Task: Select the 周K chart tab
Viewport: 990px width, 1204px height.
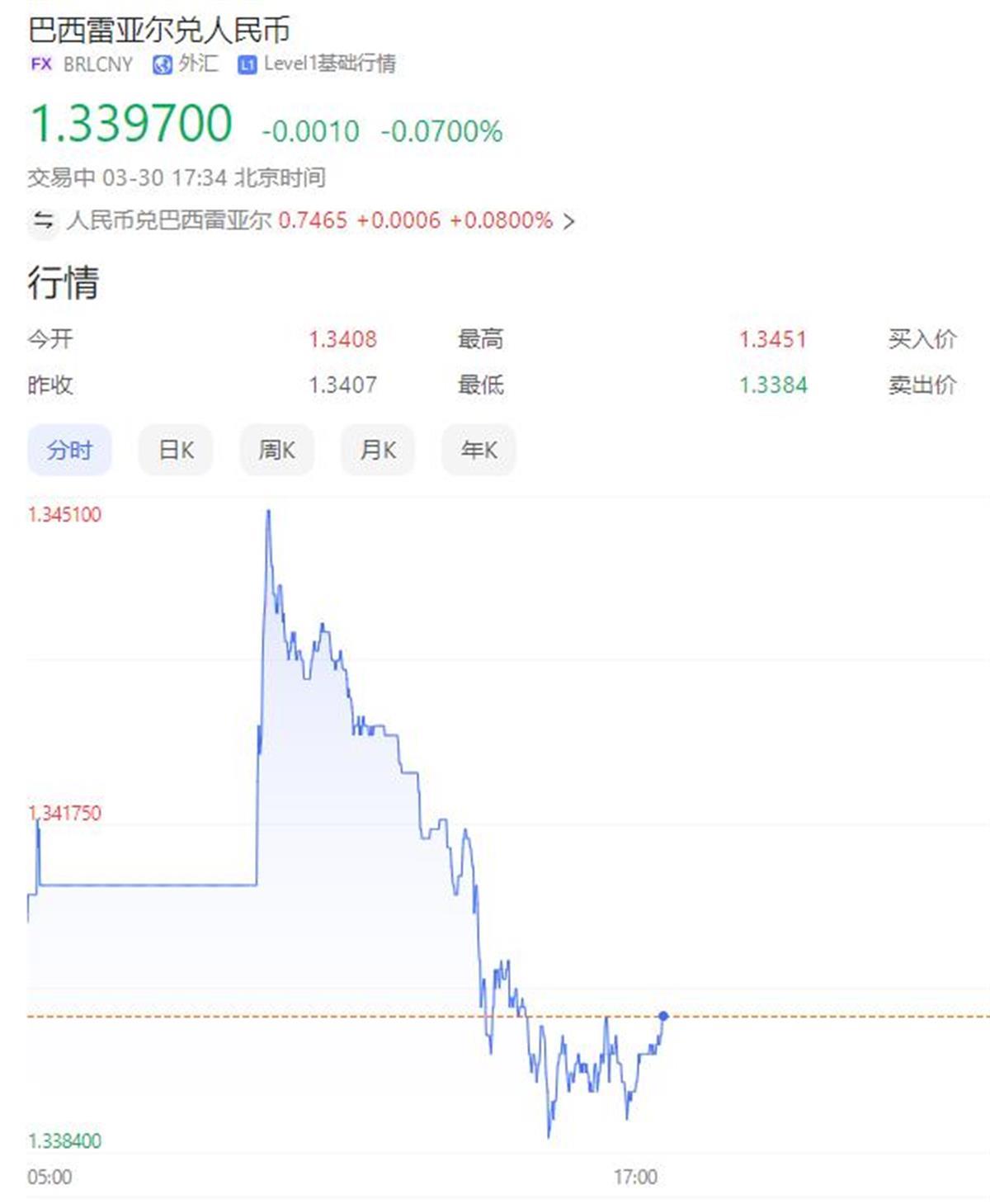Action: (276, 450)
